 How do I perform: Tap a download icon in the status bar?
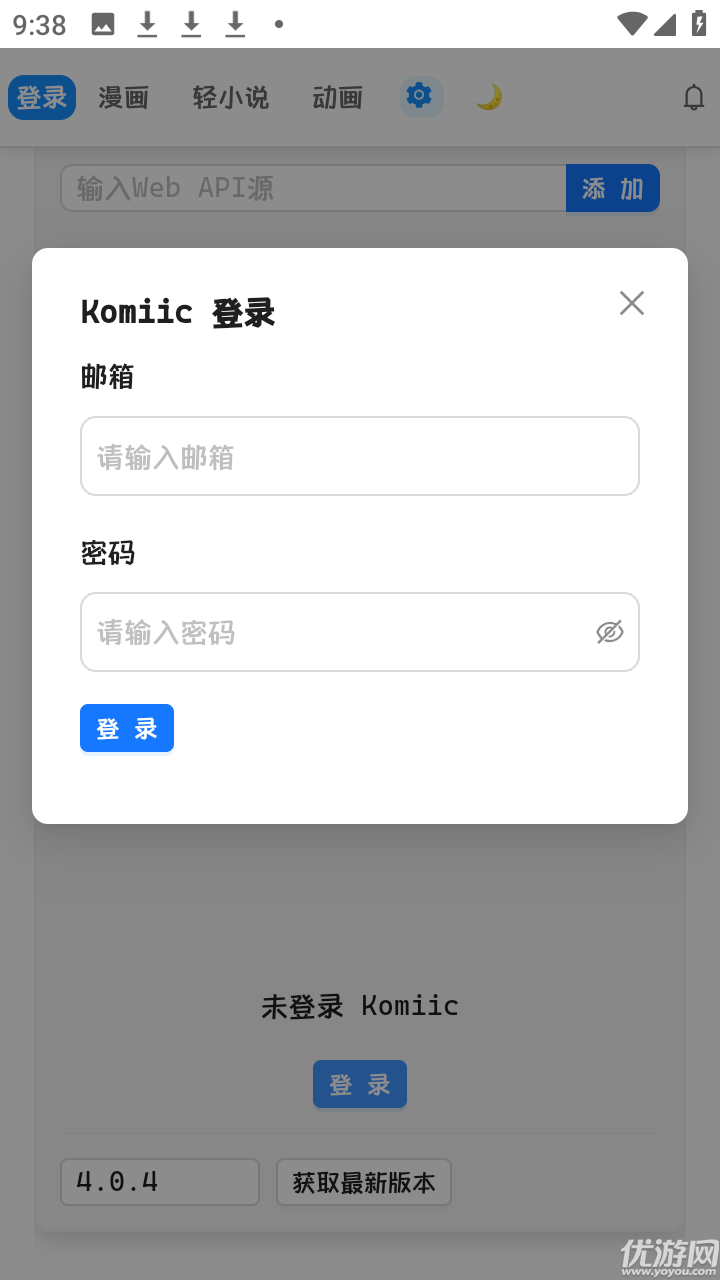tap(147, 24)
